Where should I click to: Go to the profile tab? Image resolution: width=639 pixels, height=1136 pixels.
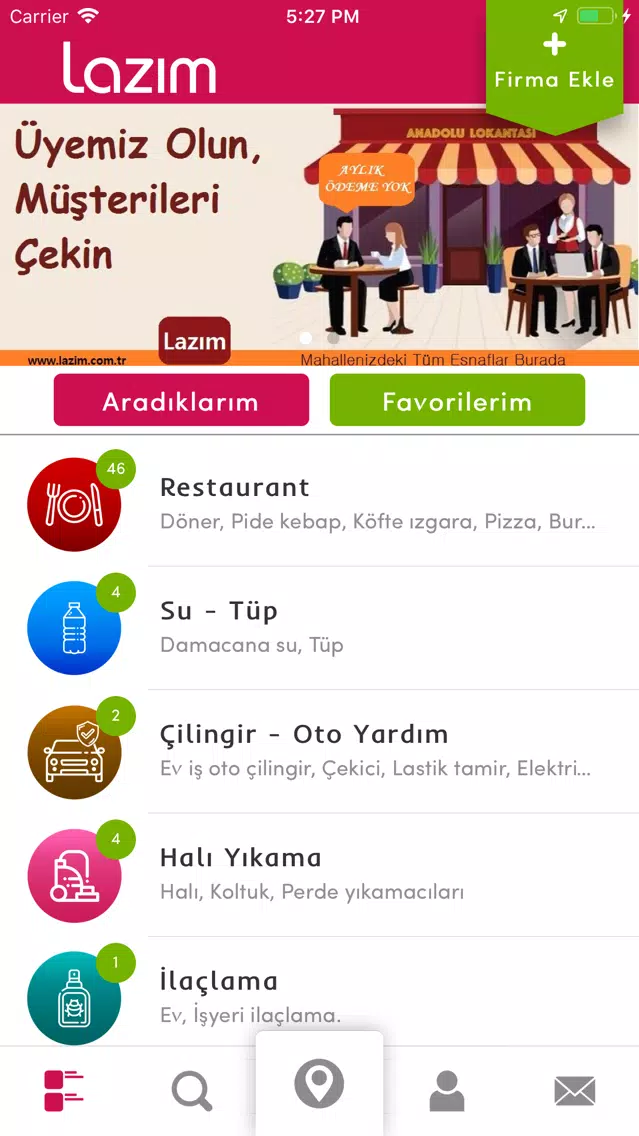447,1090
